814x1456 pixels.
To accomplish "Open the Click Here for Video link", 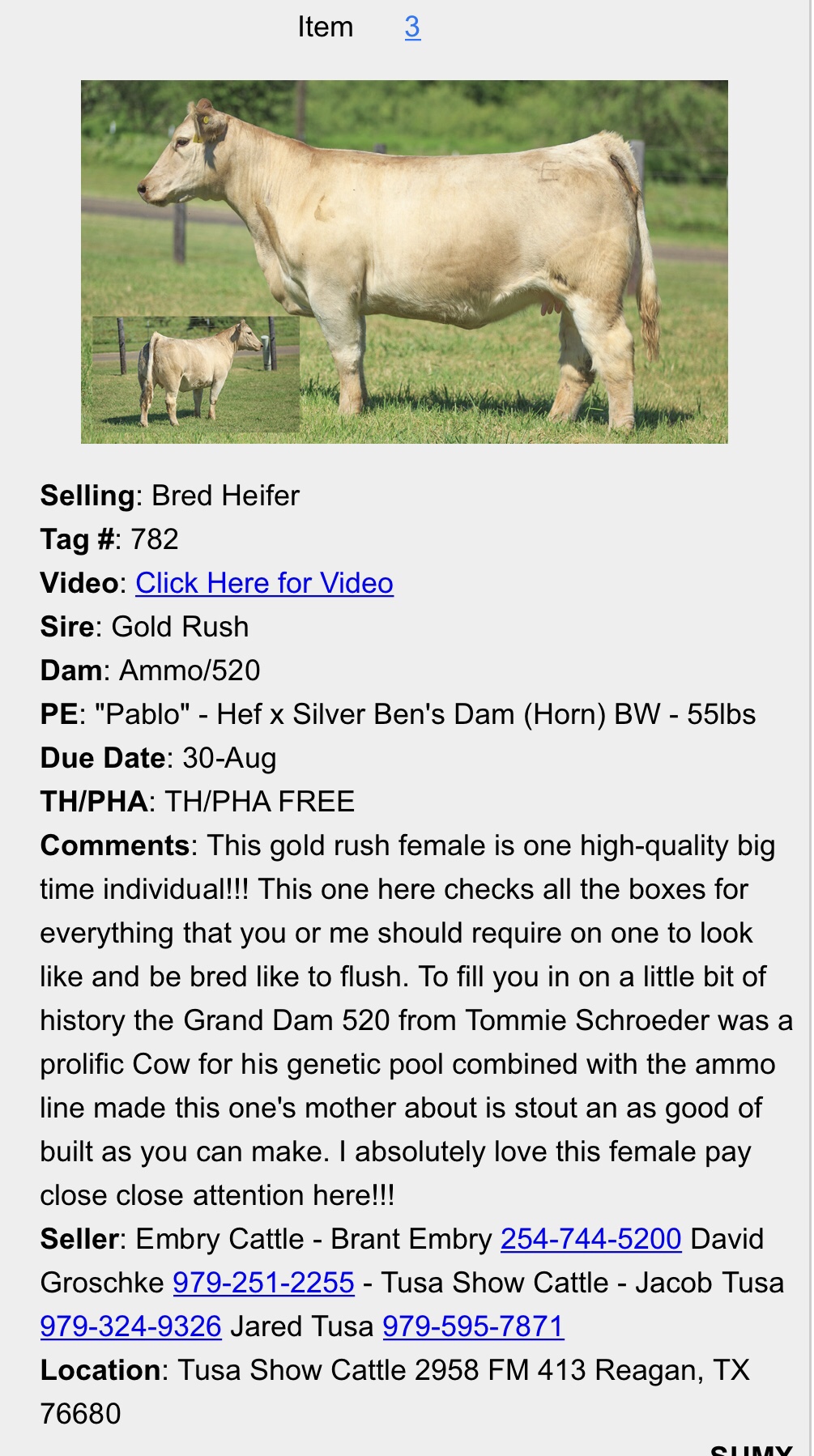I will [x=264, y=583].
